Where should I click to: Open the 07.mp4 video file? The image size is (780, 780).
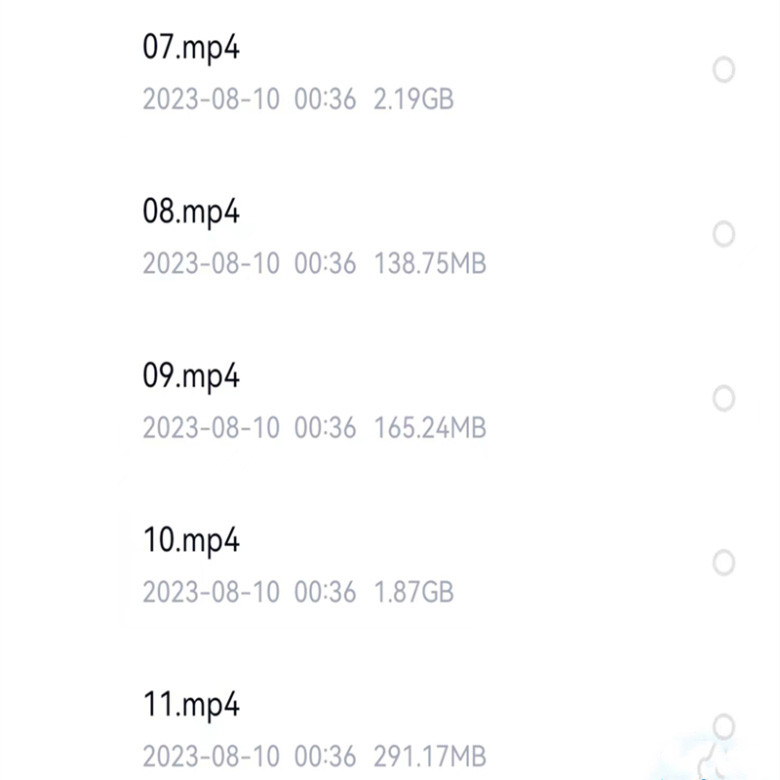192,48
